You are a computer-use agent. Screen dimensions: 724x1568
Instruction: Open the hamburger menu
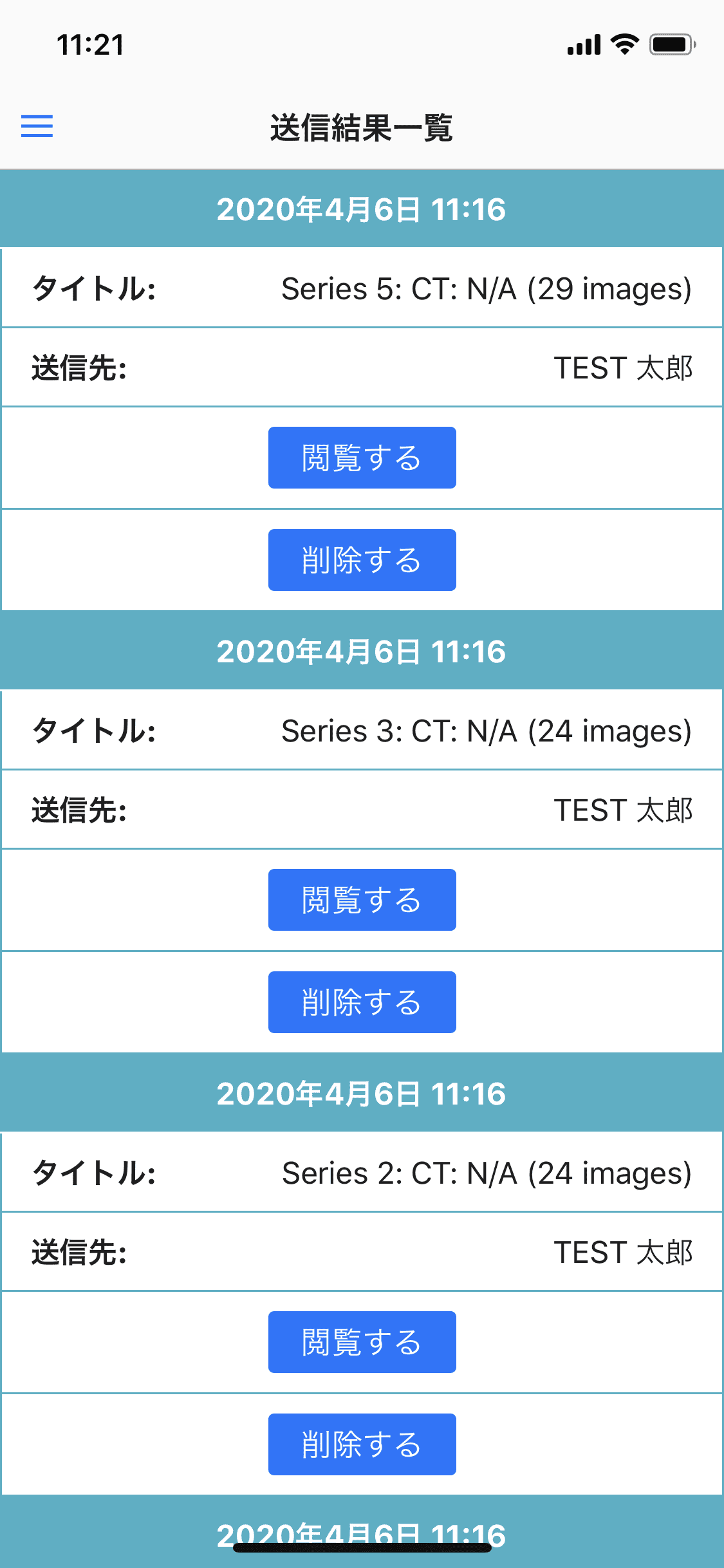37,126
